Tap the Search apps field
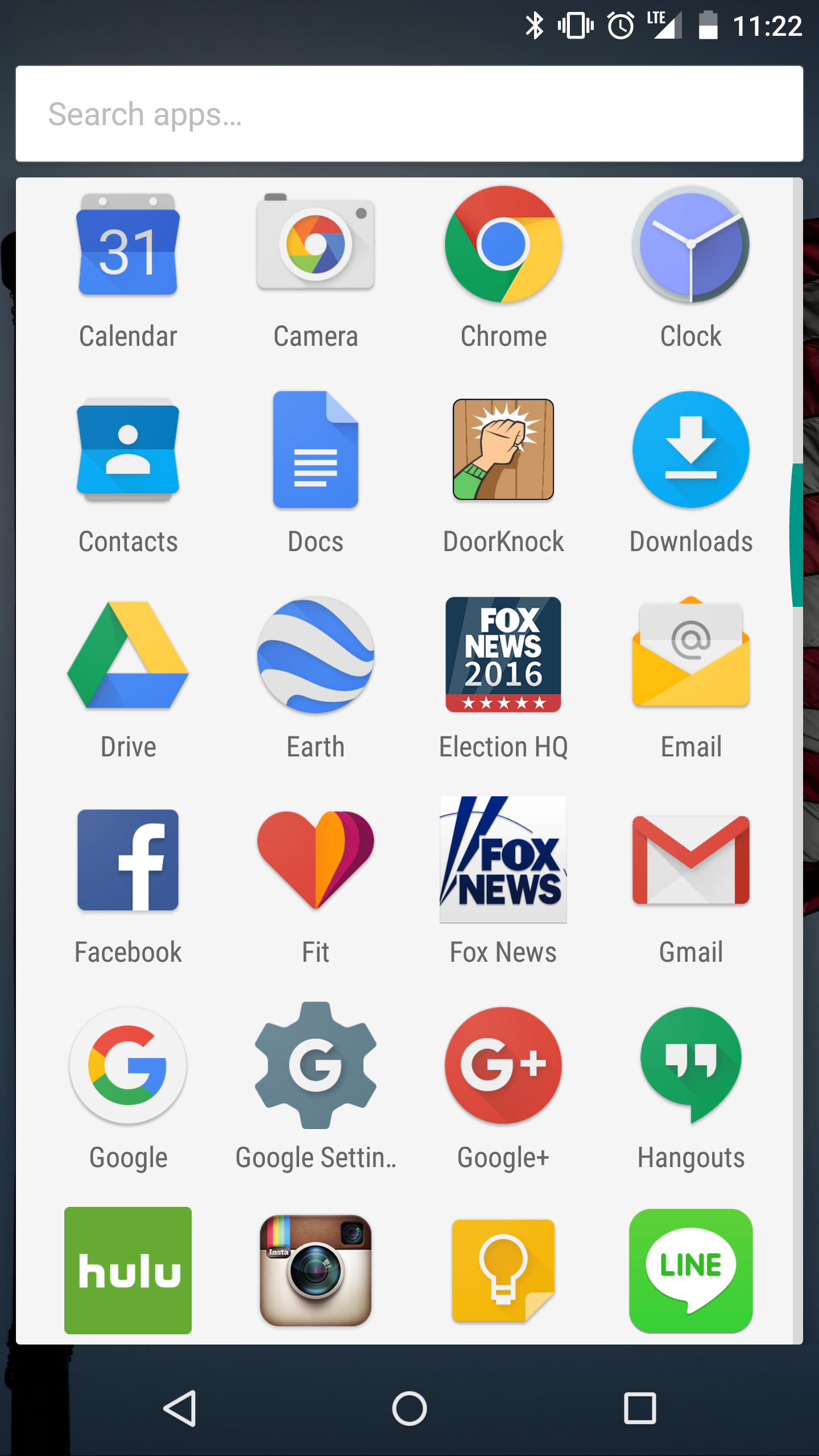The height and width of the screenshot is (1456, 819). tap(409, 114)
